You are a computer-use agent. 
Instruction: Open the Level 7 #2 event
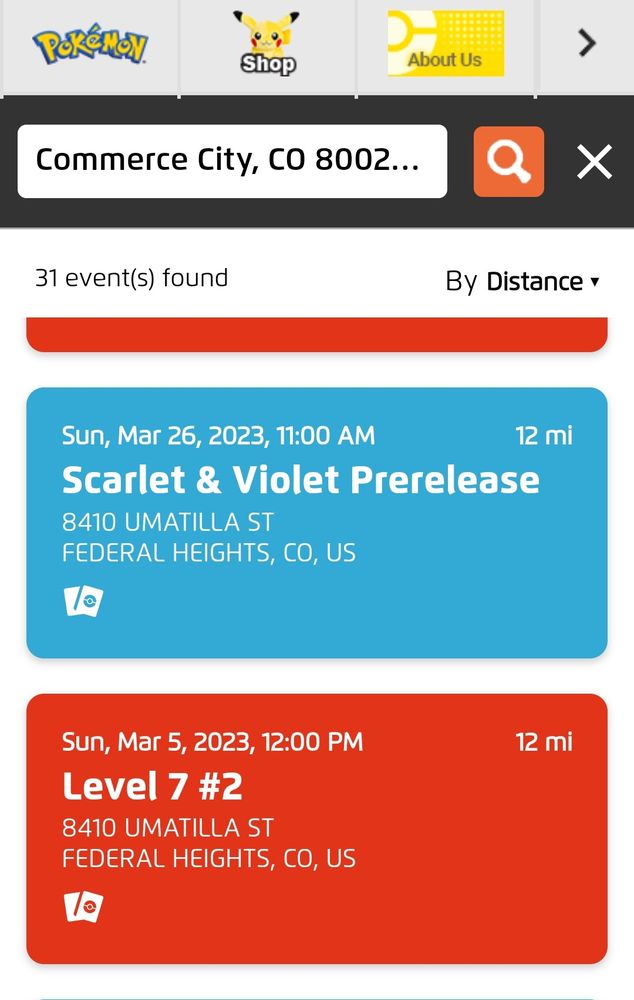coord(316,828)
